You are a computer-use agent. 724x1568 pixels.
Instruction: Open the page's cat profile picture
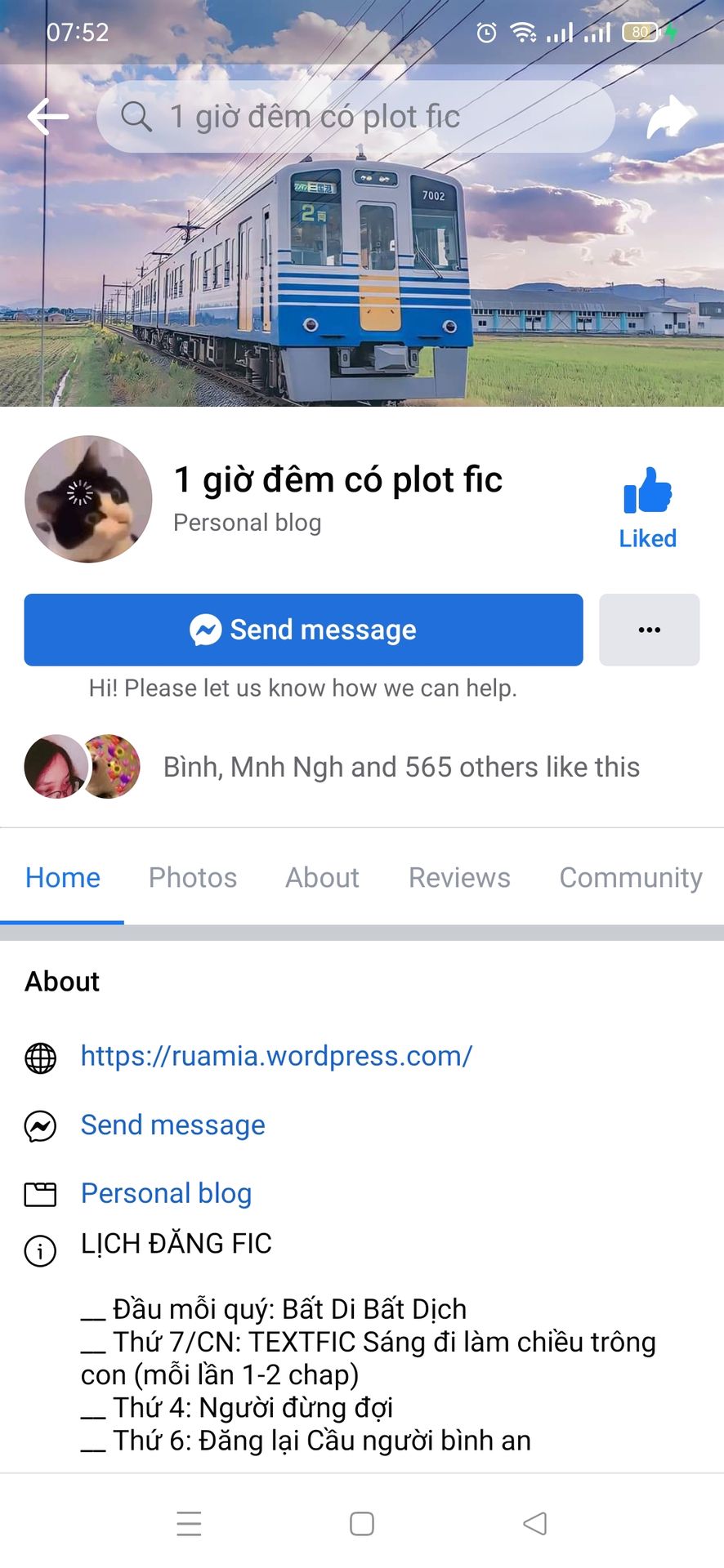pos(88,499)
